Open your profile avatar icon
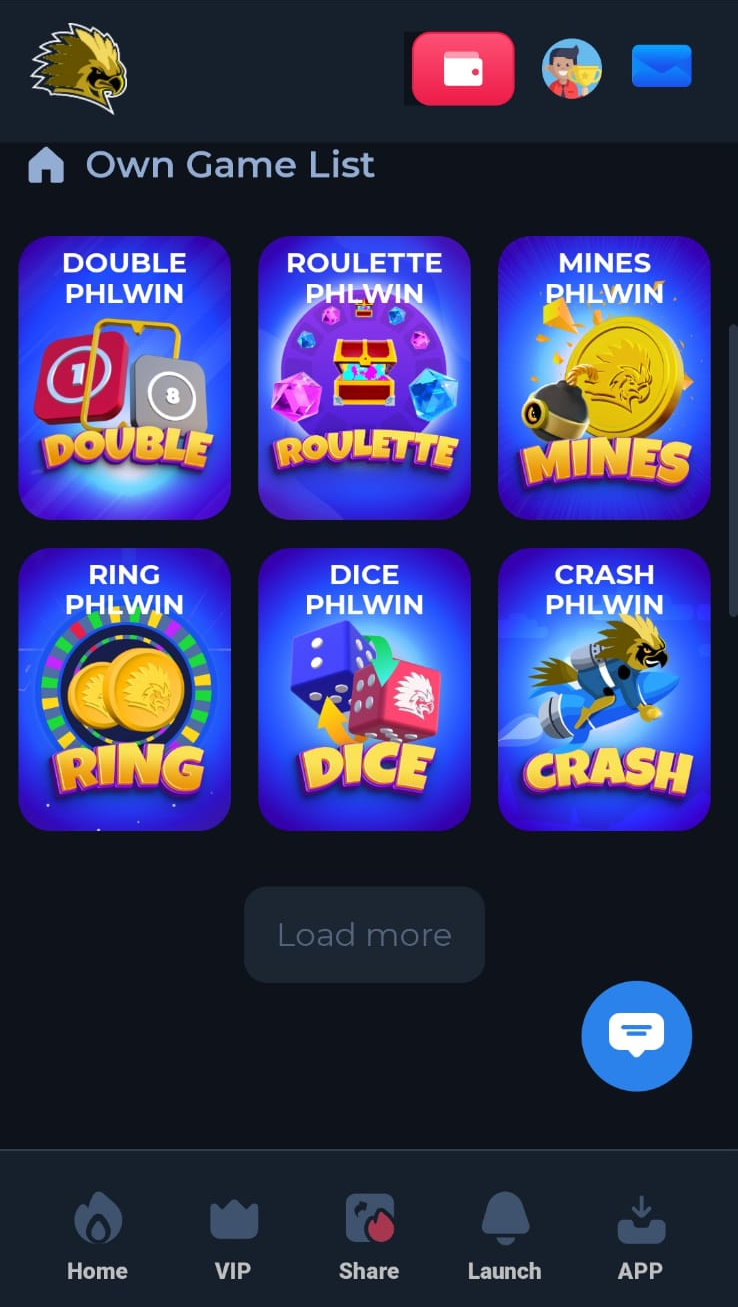Image resolution: width=738 pixels, height=1307 pixels. tap(571, 68)
